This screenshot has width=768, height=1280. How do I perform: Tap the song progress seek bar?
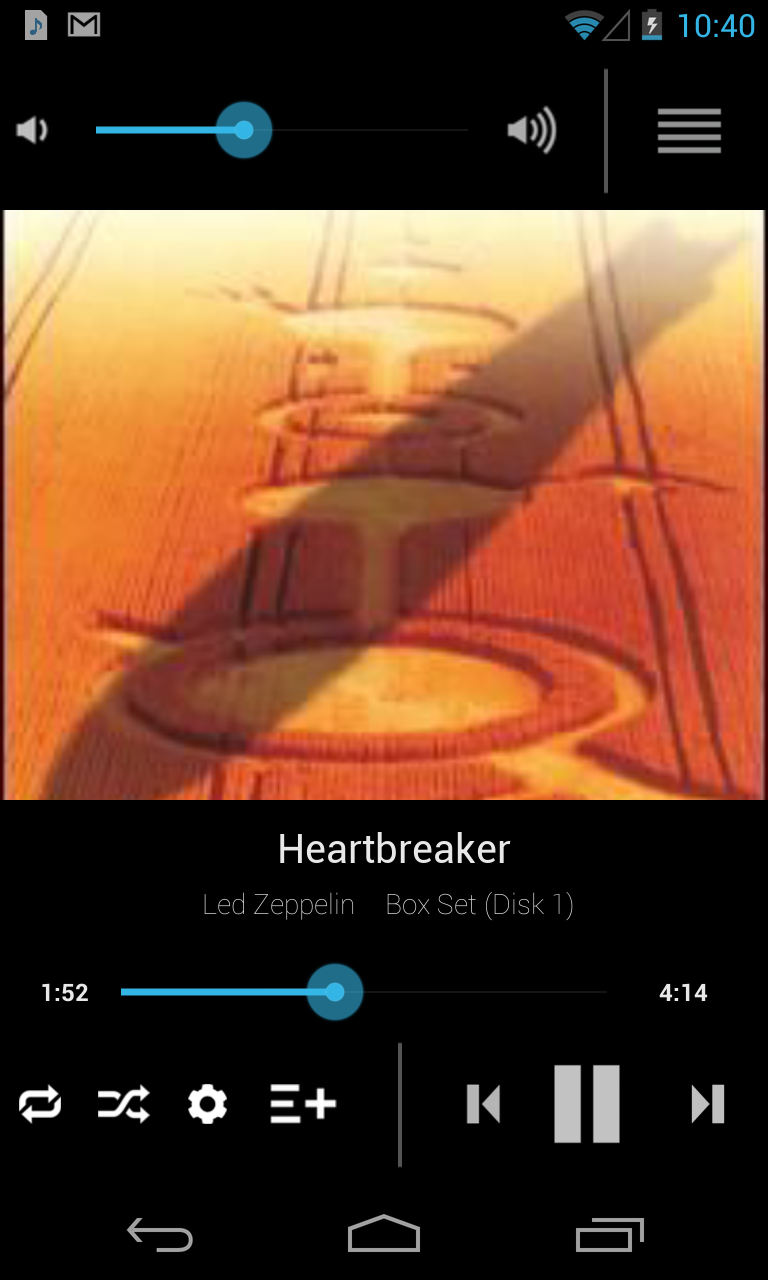pos(363,992)
